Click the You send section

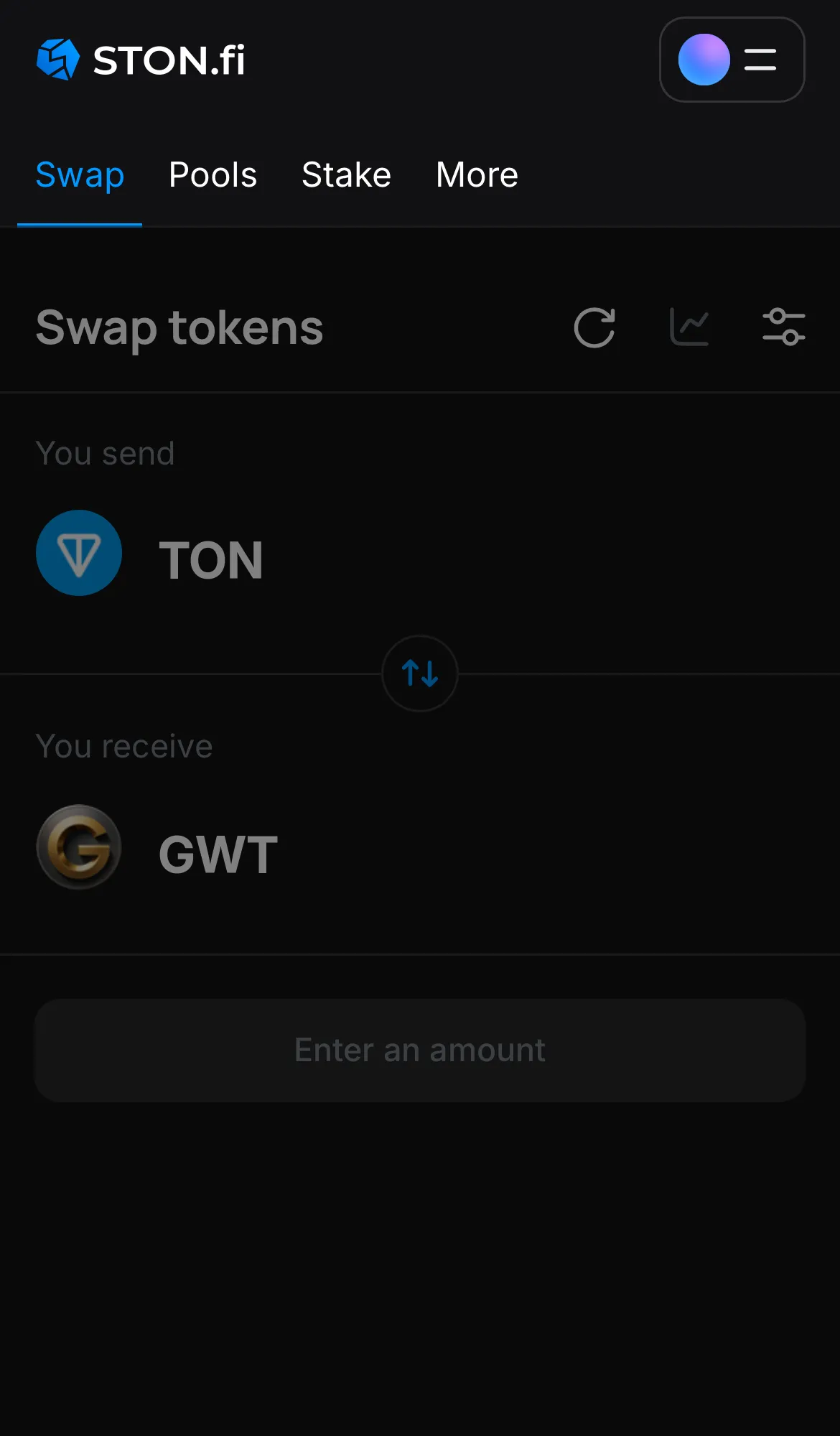tap(106, 452)
